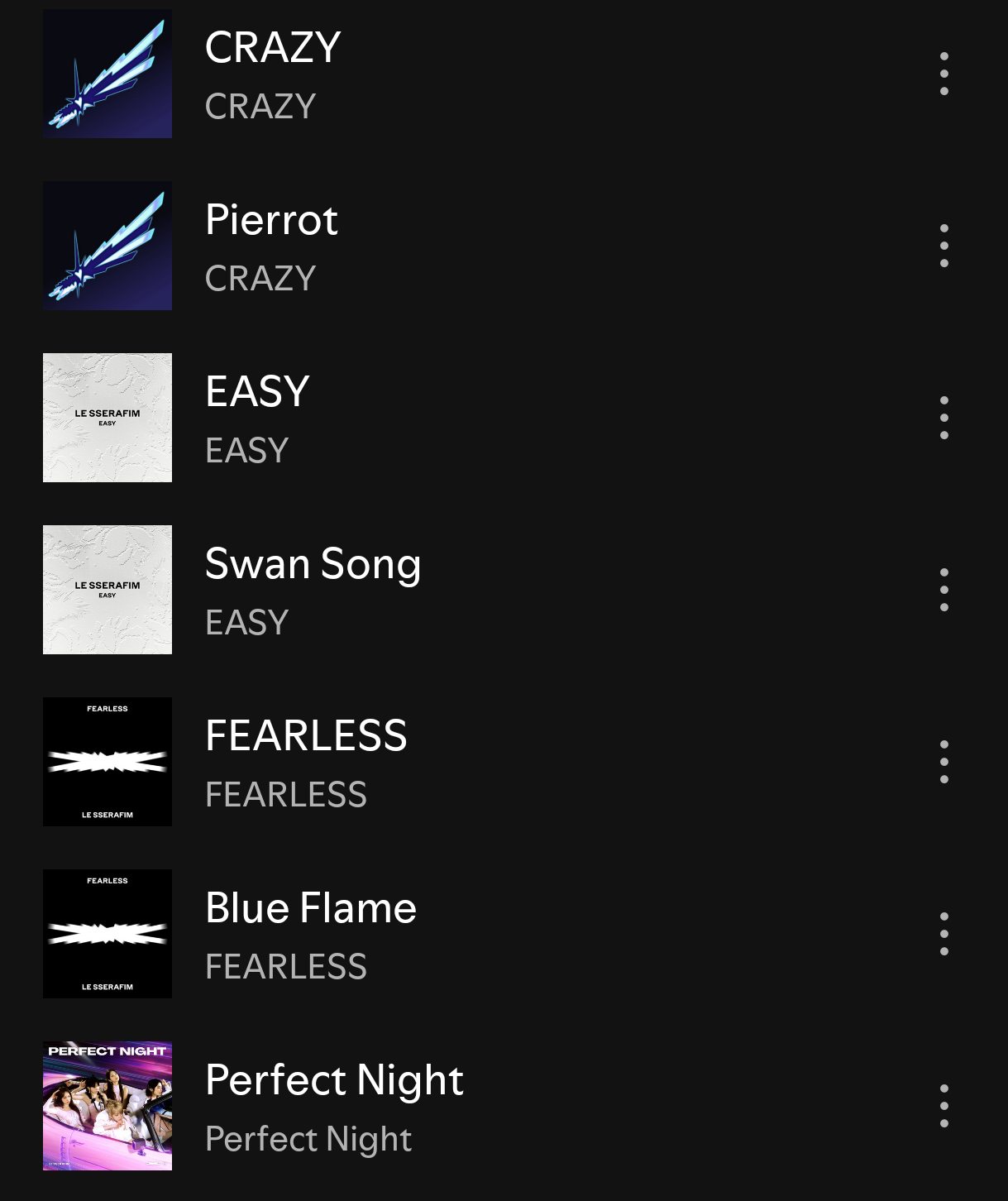Play Swan Song

(x=313, y=564)
